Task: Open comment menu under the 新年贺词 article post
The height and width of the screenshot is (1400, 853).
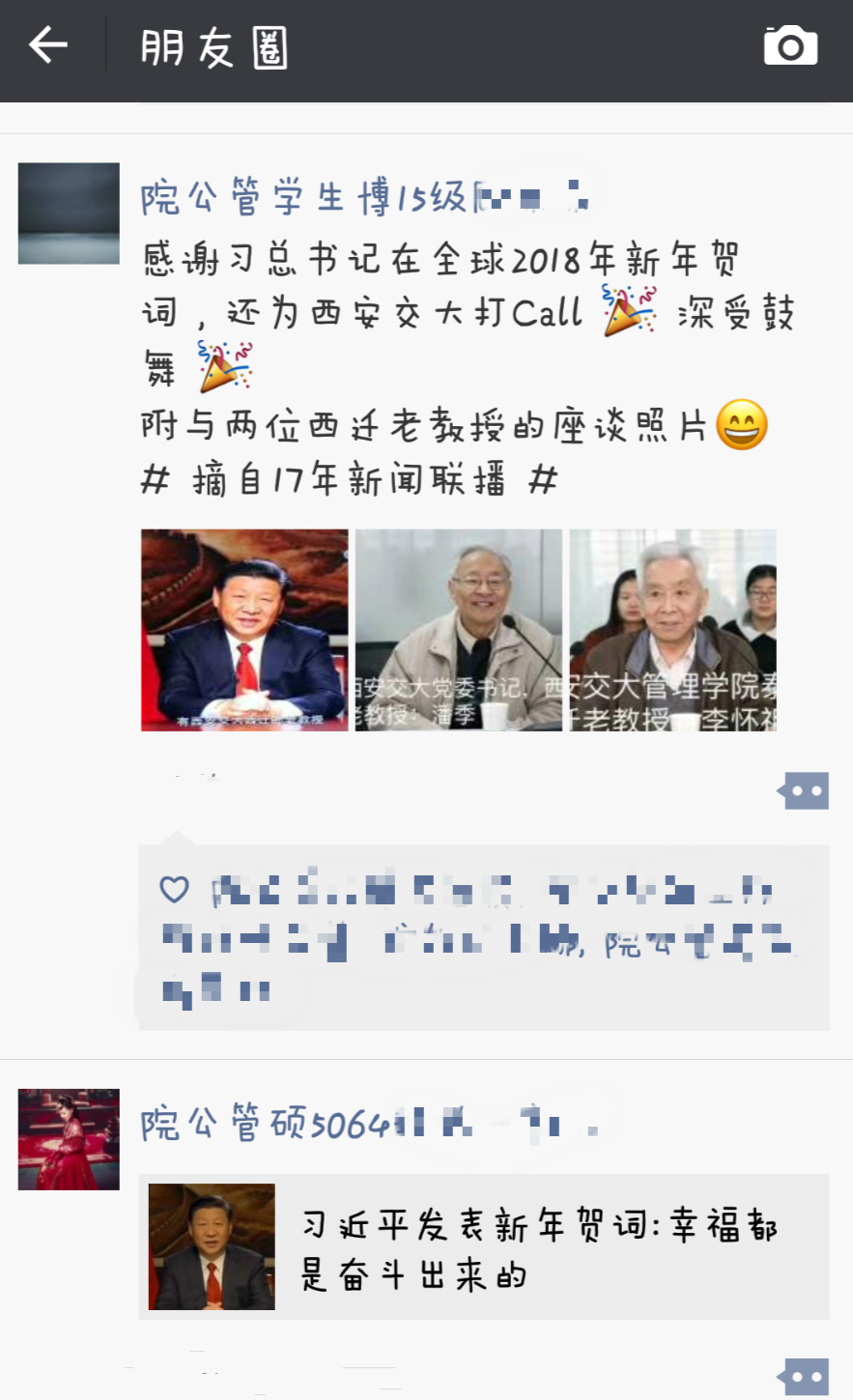Action: pyautogui.click(x=804, y=1377)
